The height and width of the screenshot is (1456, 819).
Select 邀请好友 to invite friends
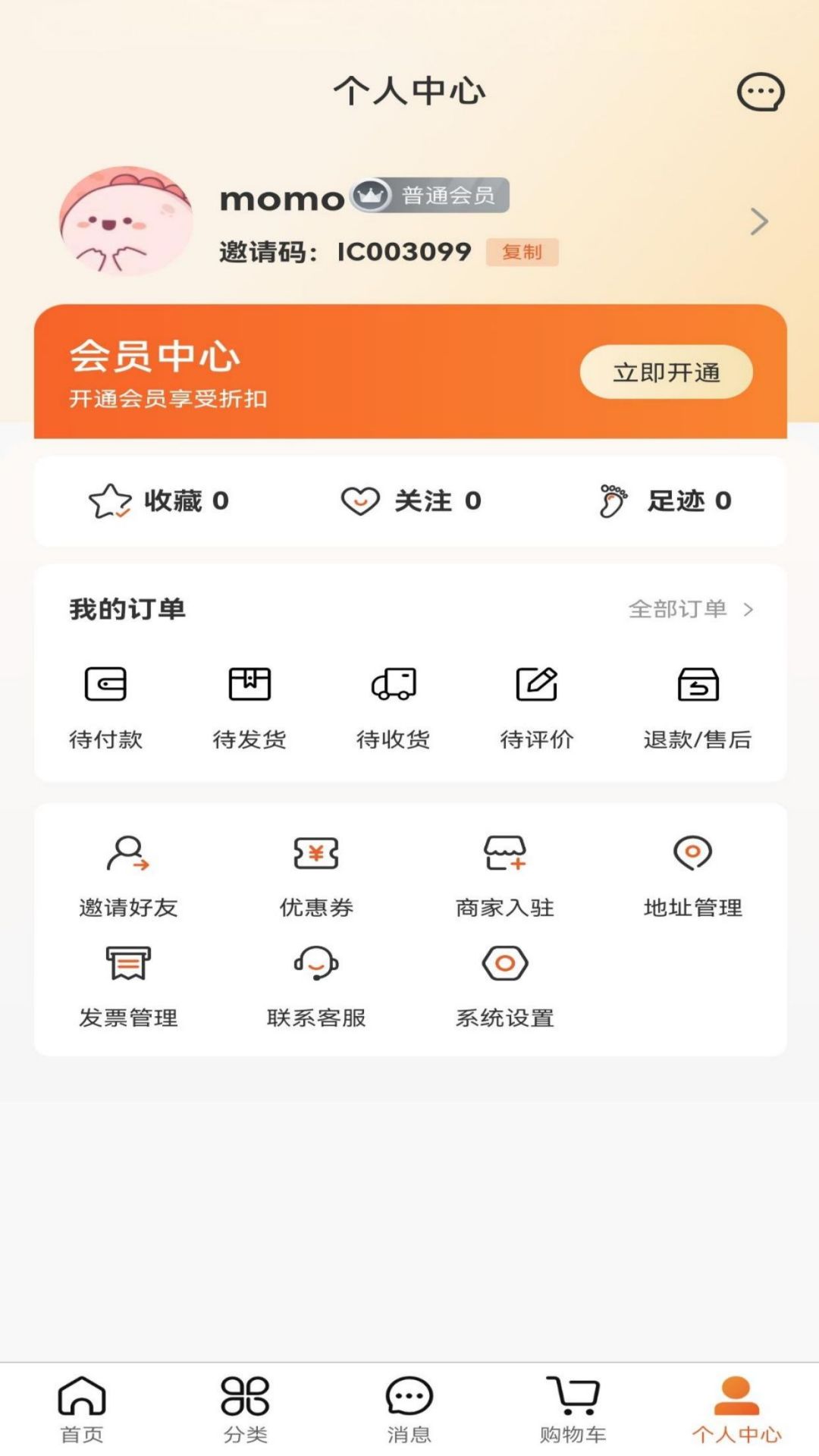pyautogui.click(x=128, y=876)
